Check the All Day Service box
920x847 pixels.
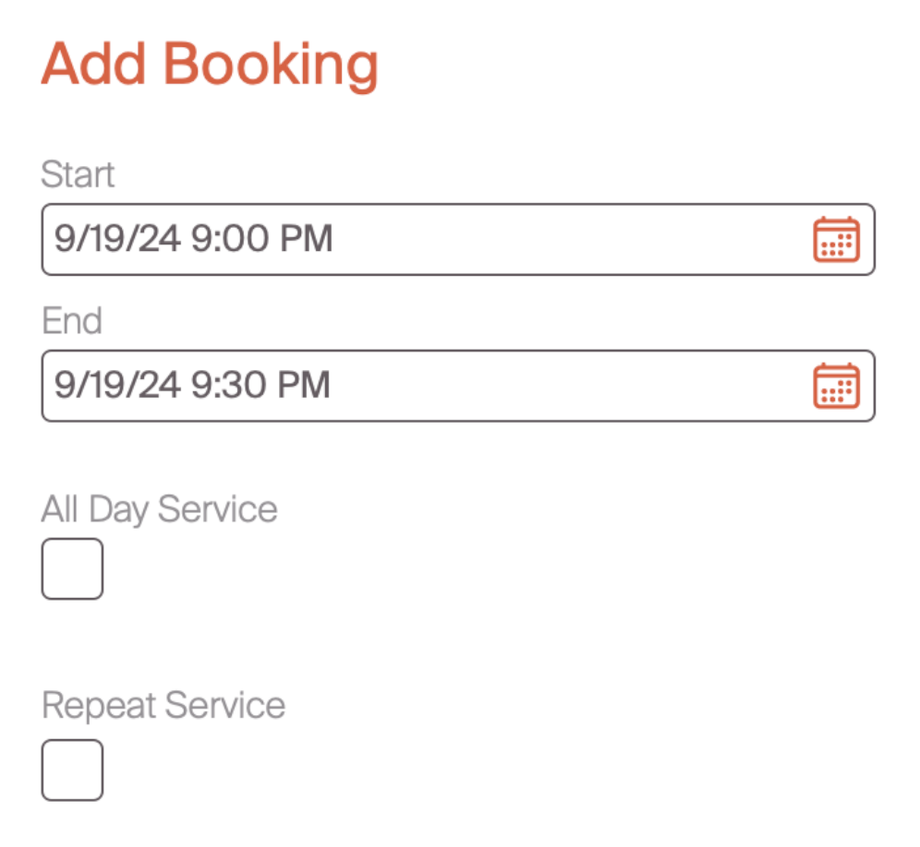(72, 569)
